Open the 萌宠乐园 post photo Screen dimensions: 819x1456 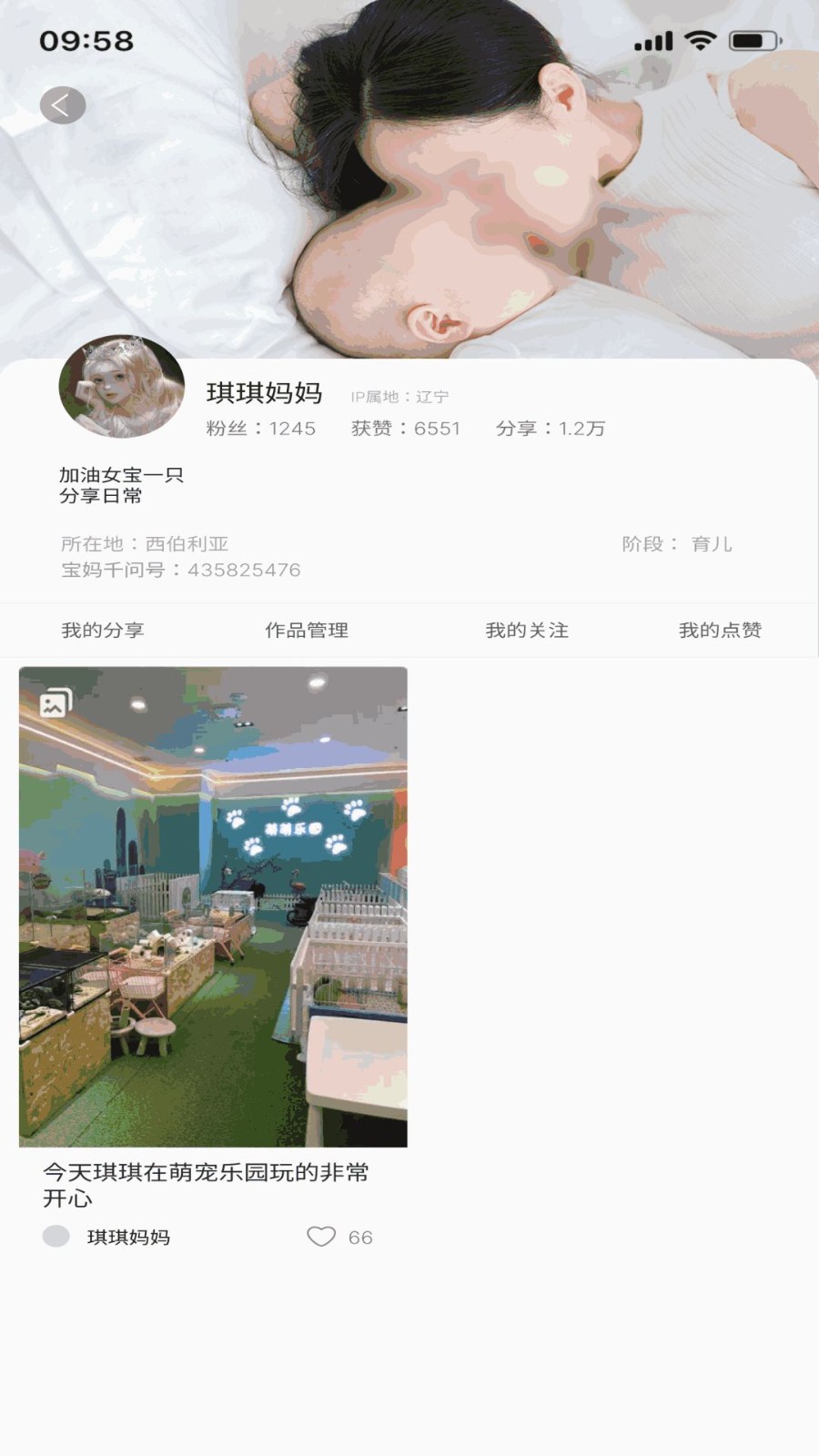click(213, 906)
